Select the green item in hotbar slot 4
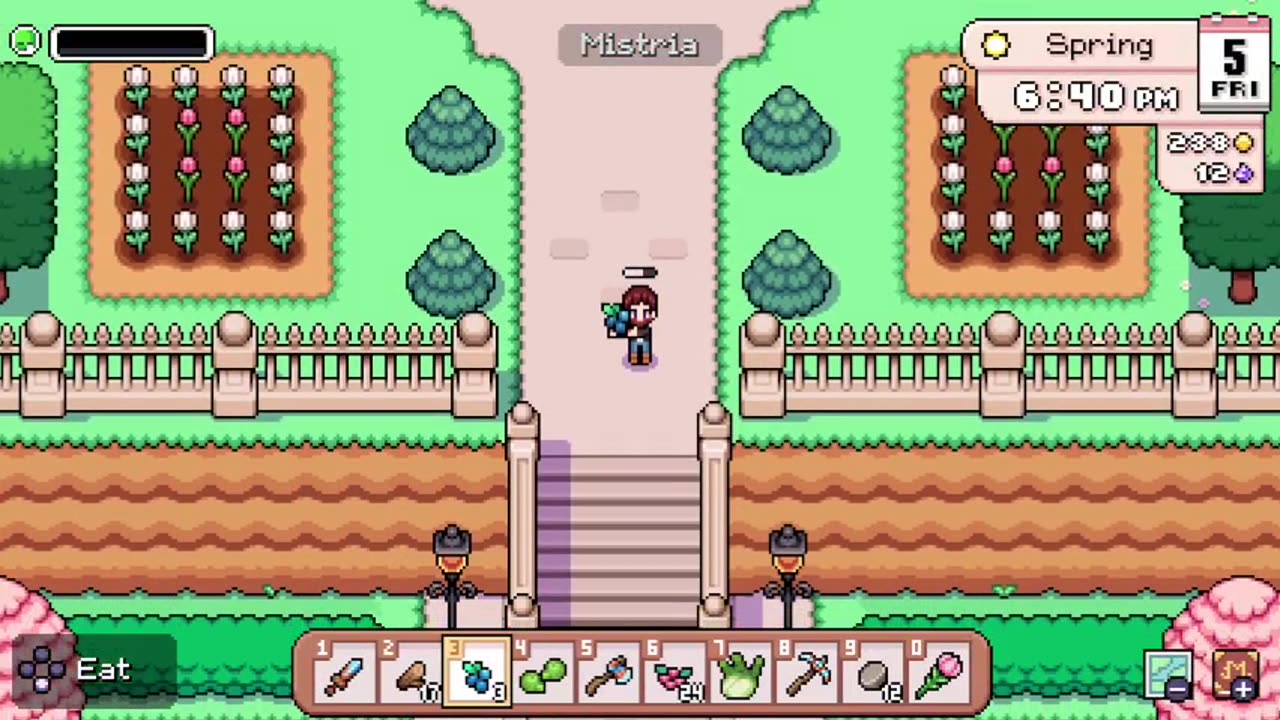Image resolution: width=1280 pixels, height=720 pixels. click(544, 674)
